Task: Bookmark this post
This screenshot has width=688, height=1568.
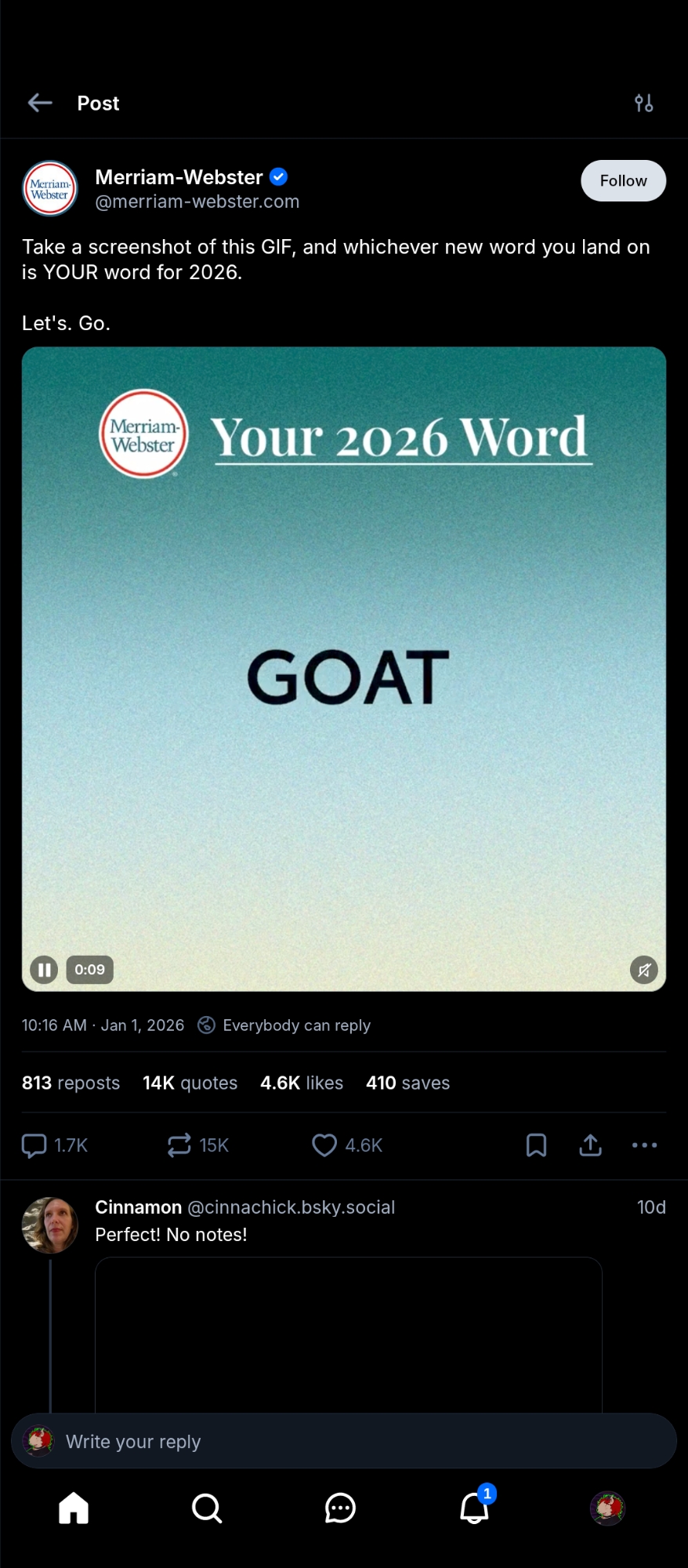Action: coord(536,1145)
